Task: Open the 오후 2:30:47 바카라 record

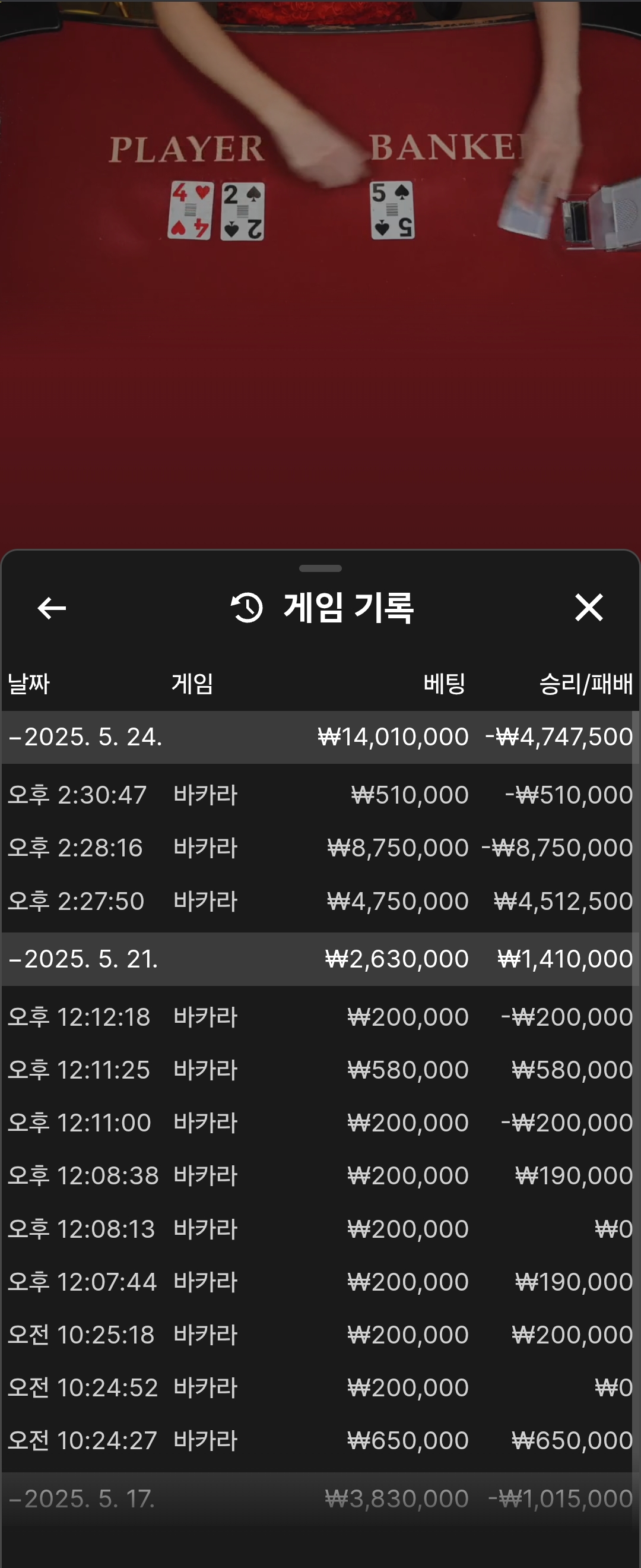Action: pos(320,795)
